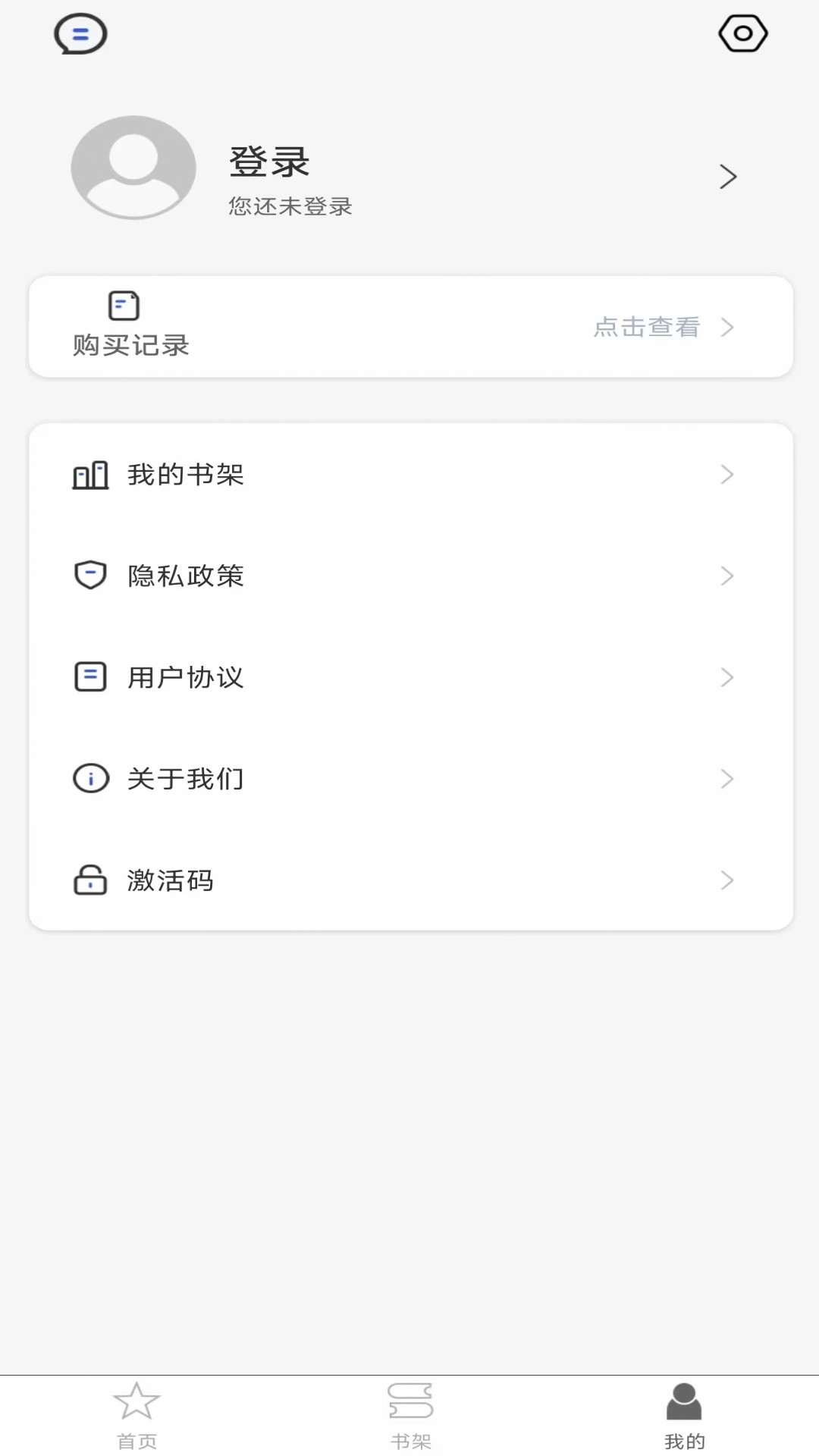Click the info icon next to 关于我们
The height and width of the screenshot is (1456, 819).
click(x=90, y=777)
